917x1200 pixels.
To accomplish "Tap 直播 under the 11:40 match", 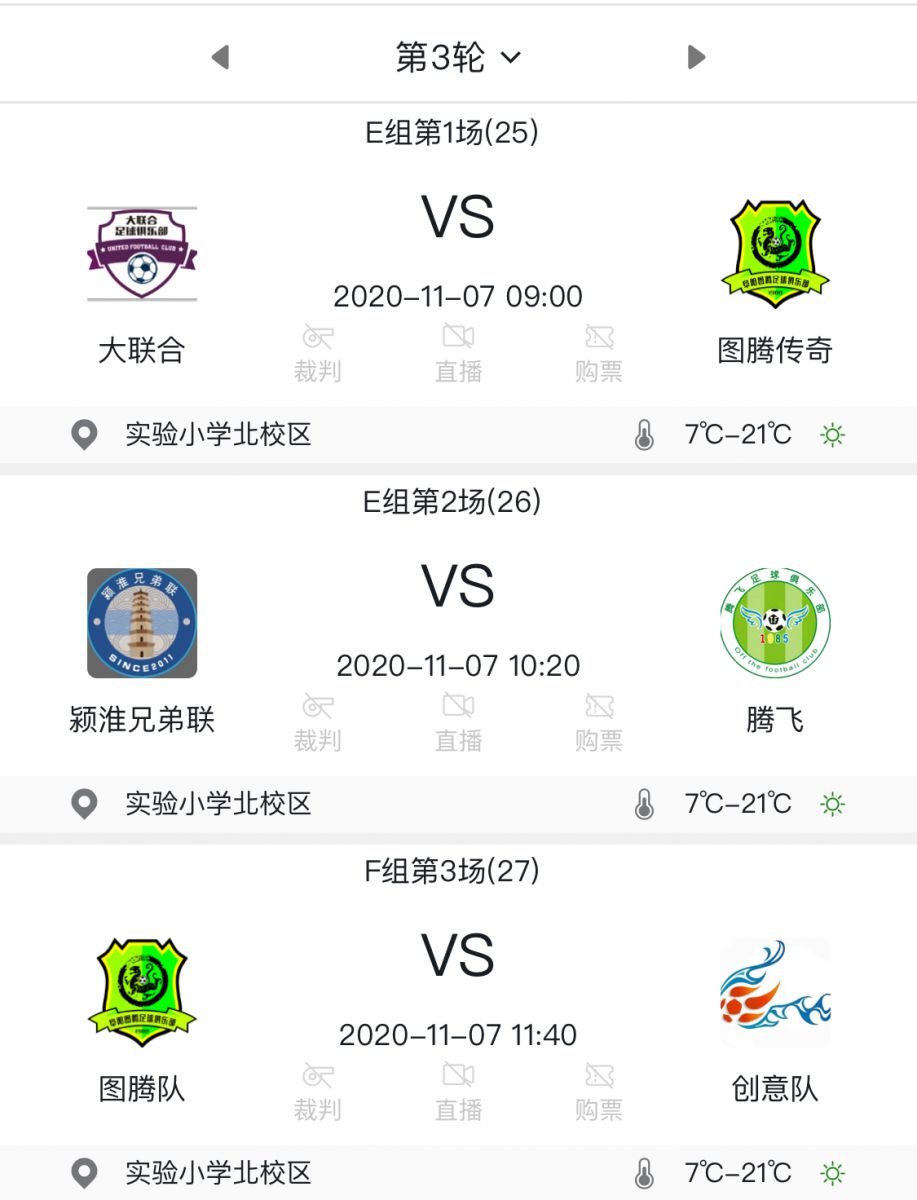I will tap(458, 1093).
